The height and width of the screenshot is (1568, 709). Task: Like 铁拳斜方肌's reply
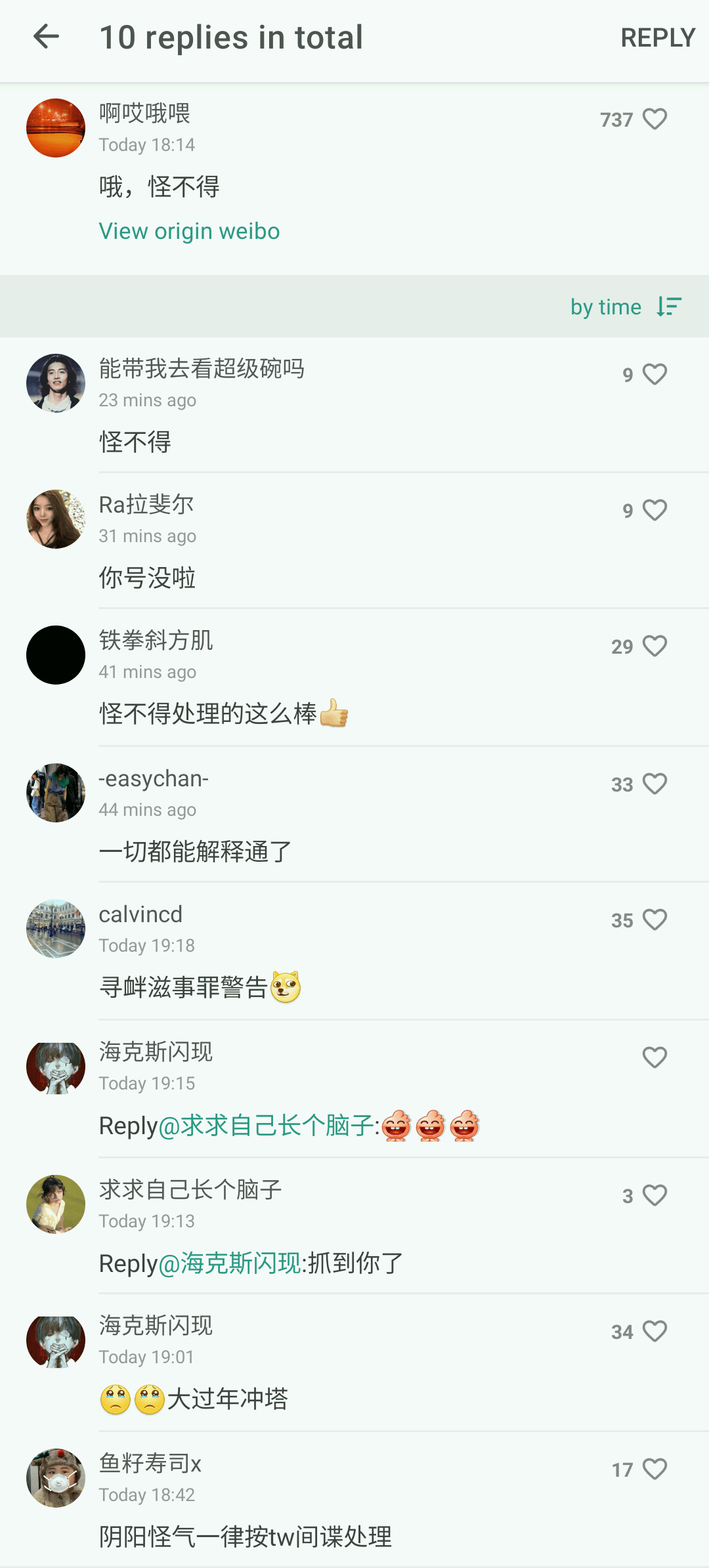click(655, 646)
